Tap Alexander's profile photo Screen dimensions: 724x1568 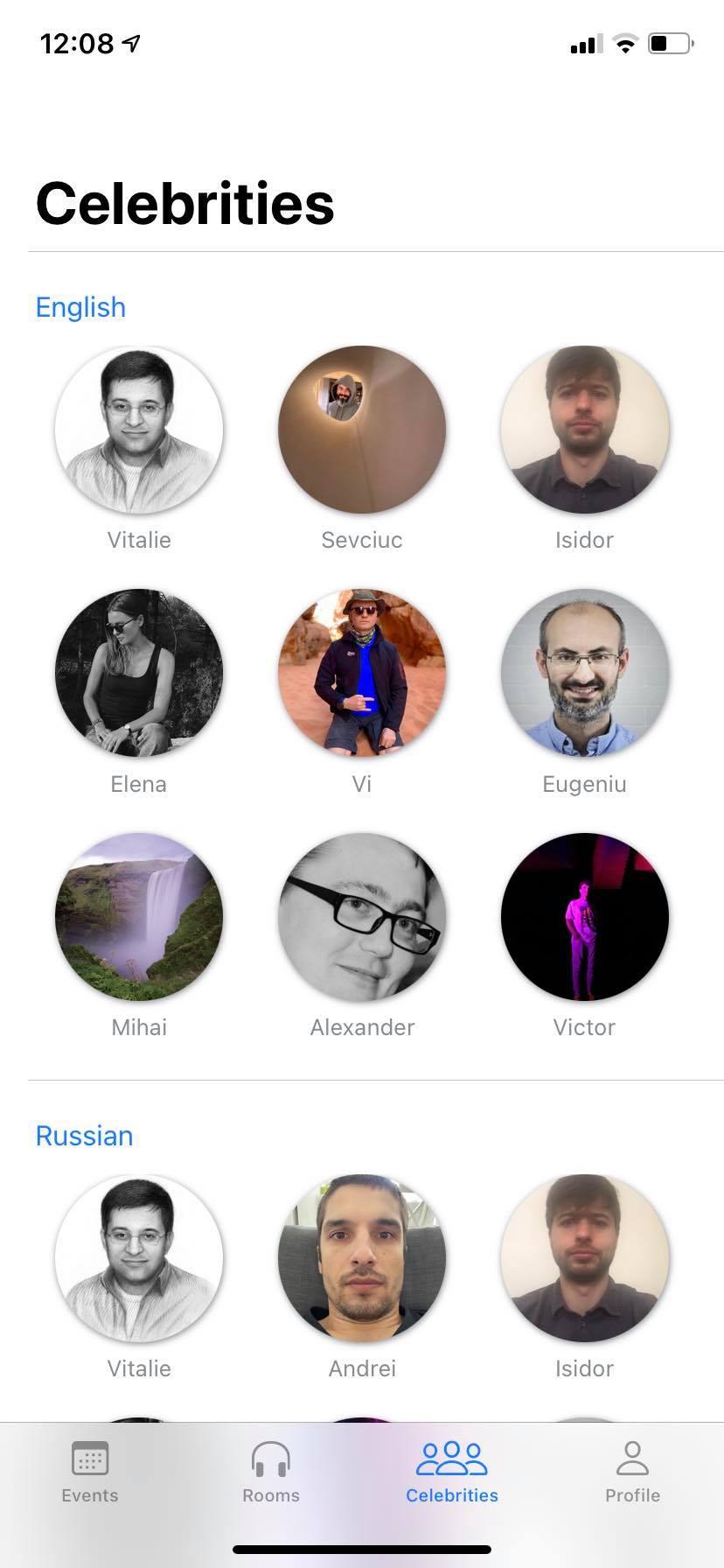[x=362, y=916]
